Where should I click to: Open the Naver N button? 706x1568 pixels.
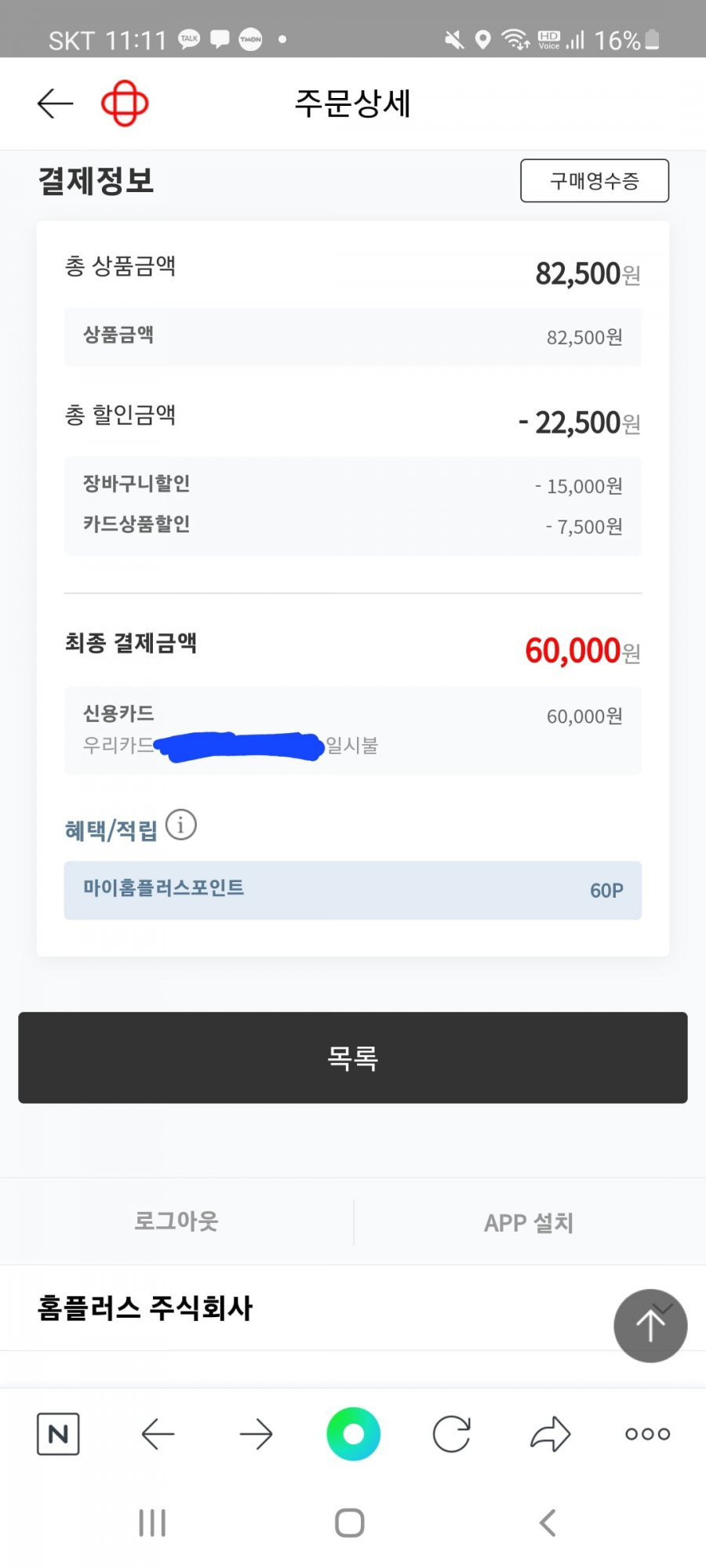coord(58,1434)
